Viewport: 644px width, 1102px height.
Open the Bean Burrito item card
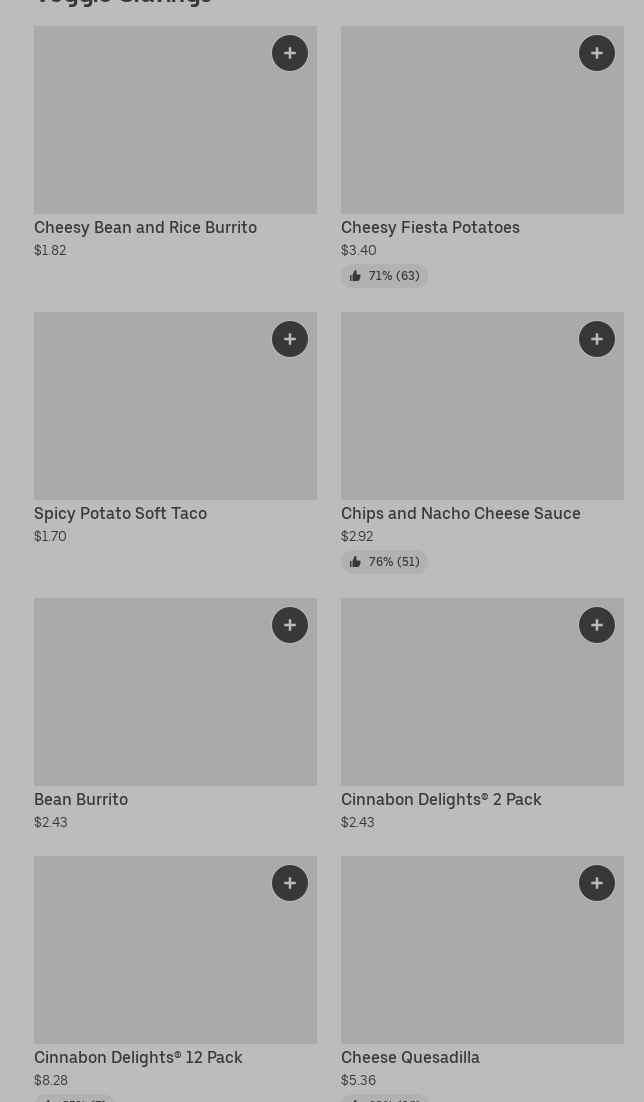click(x=175, y=714)
